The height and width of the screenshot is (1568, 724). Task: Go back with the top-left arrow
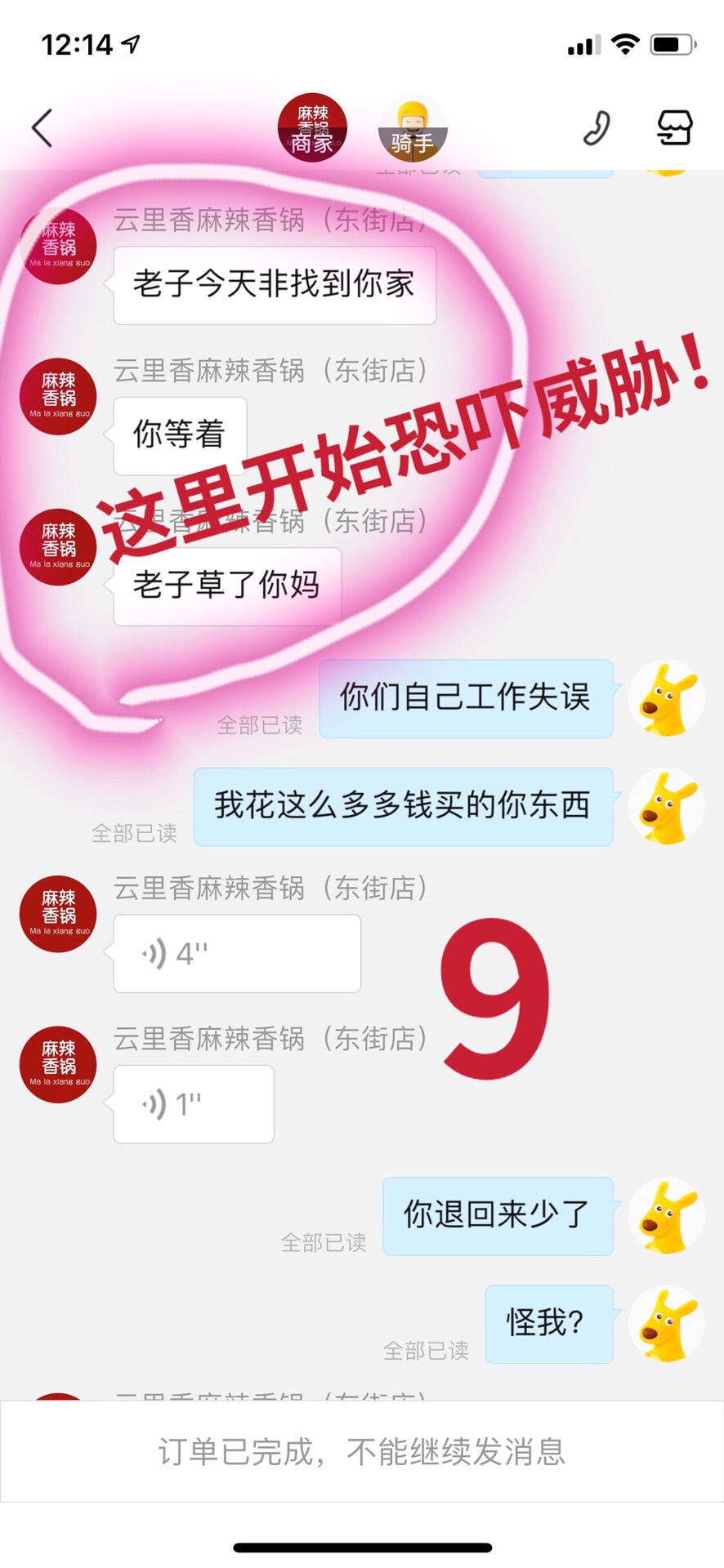42,128
